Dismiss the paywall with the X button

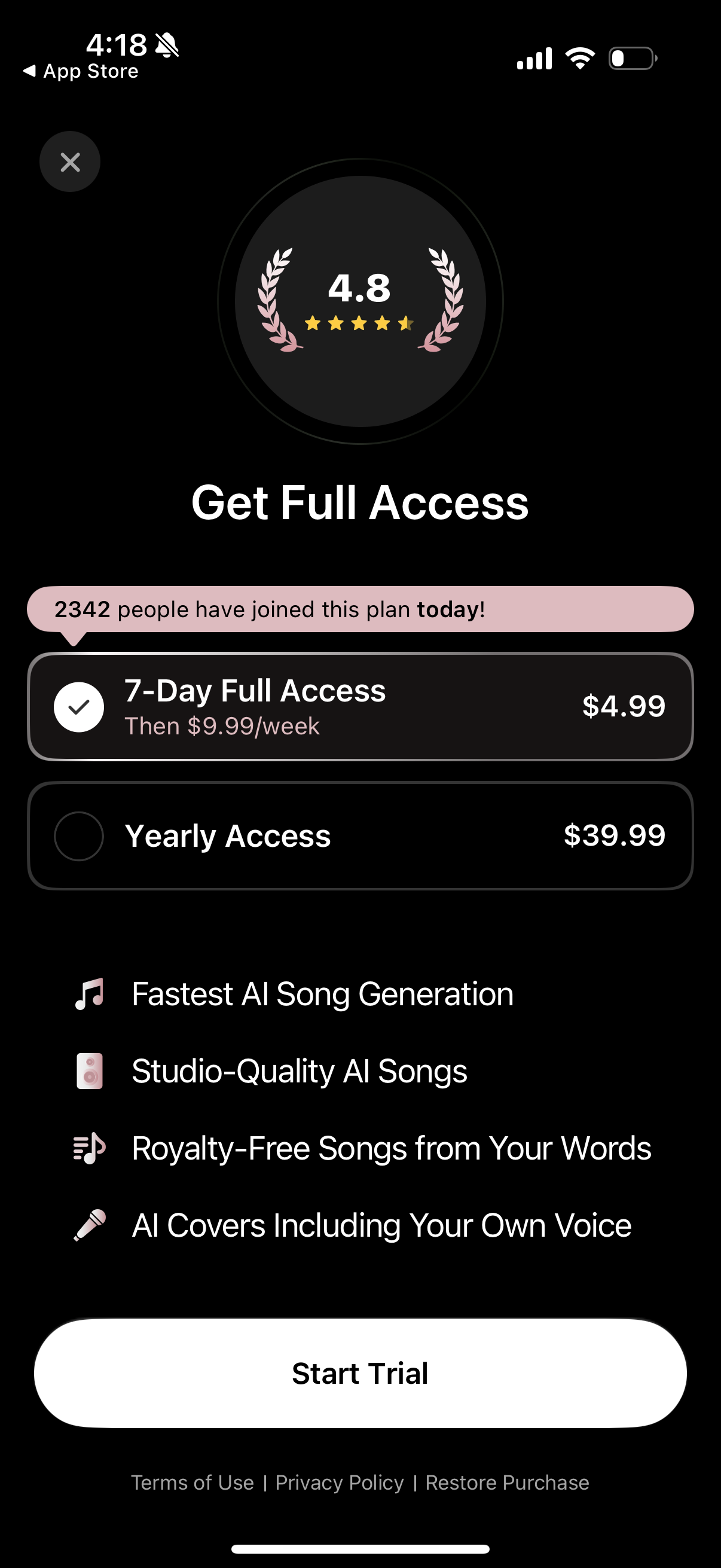[x=69, y=161]
